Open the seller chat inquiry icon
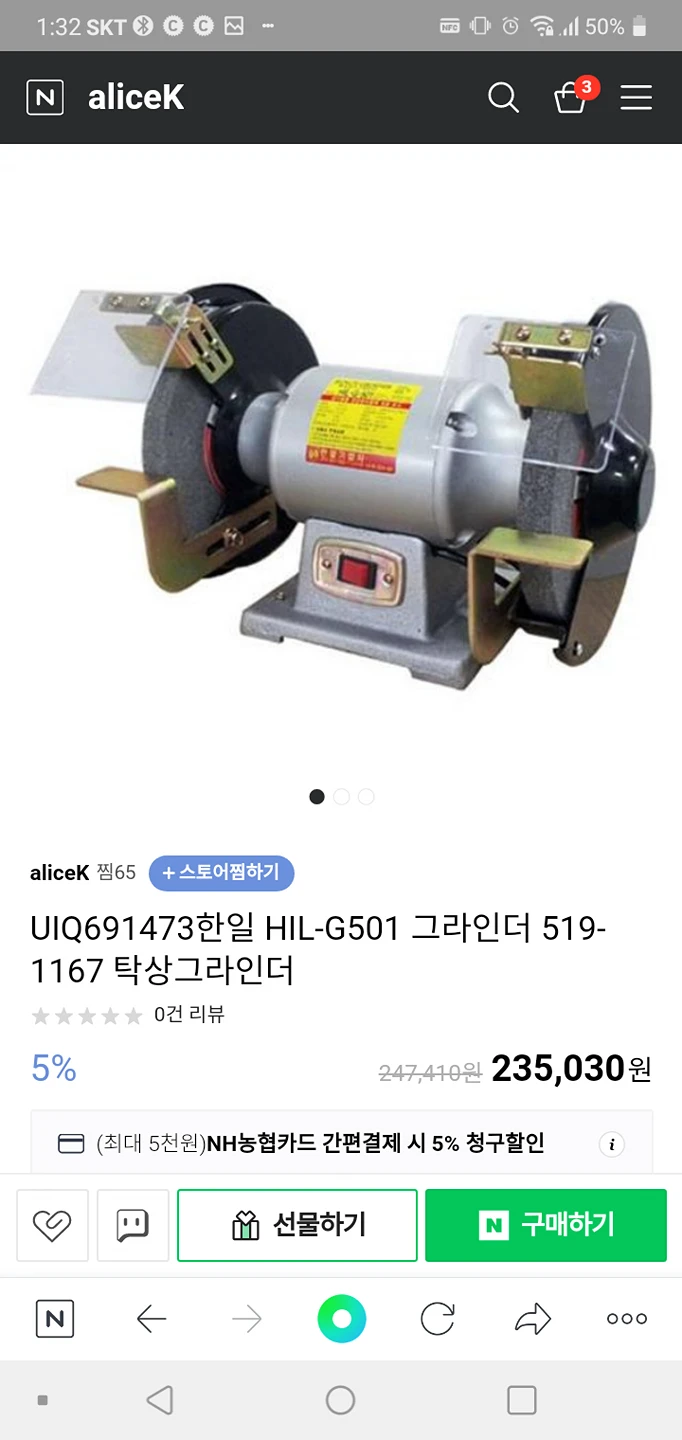 tap(132, 1225)
